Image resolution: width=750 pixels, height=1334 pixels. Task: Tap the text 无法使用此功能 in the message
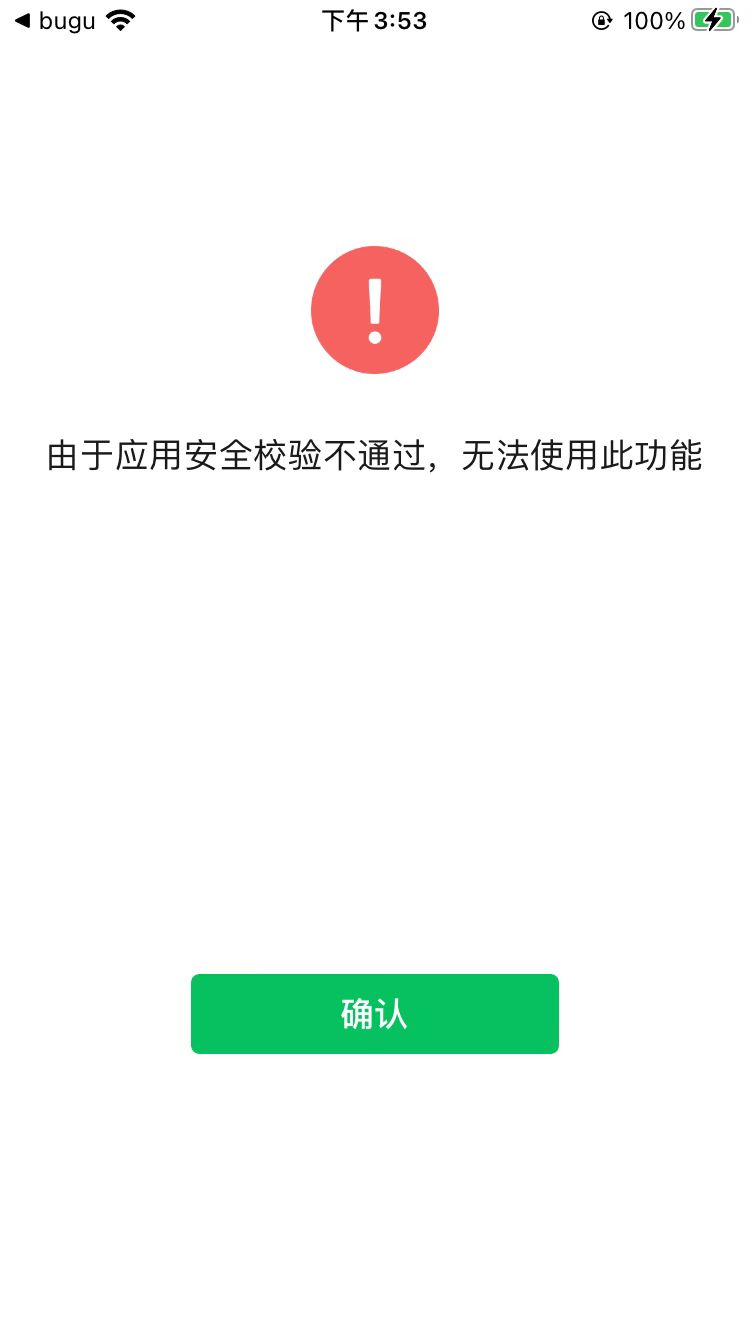(x=583, y=455)
